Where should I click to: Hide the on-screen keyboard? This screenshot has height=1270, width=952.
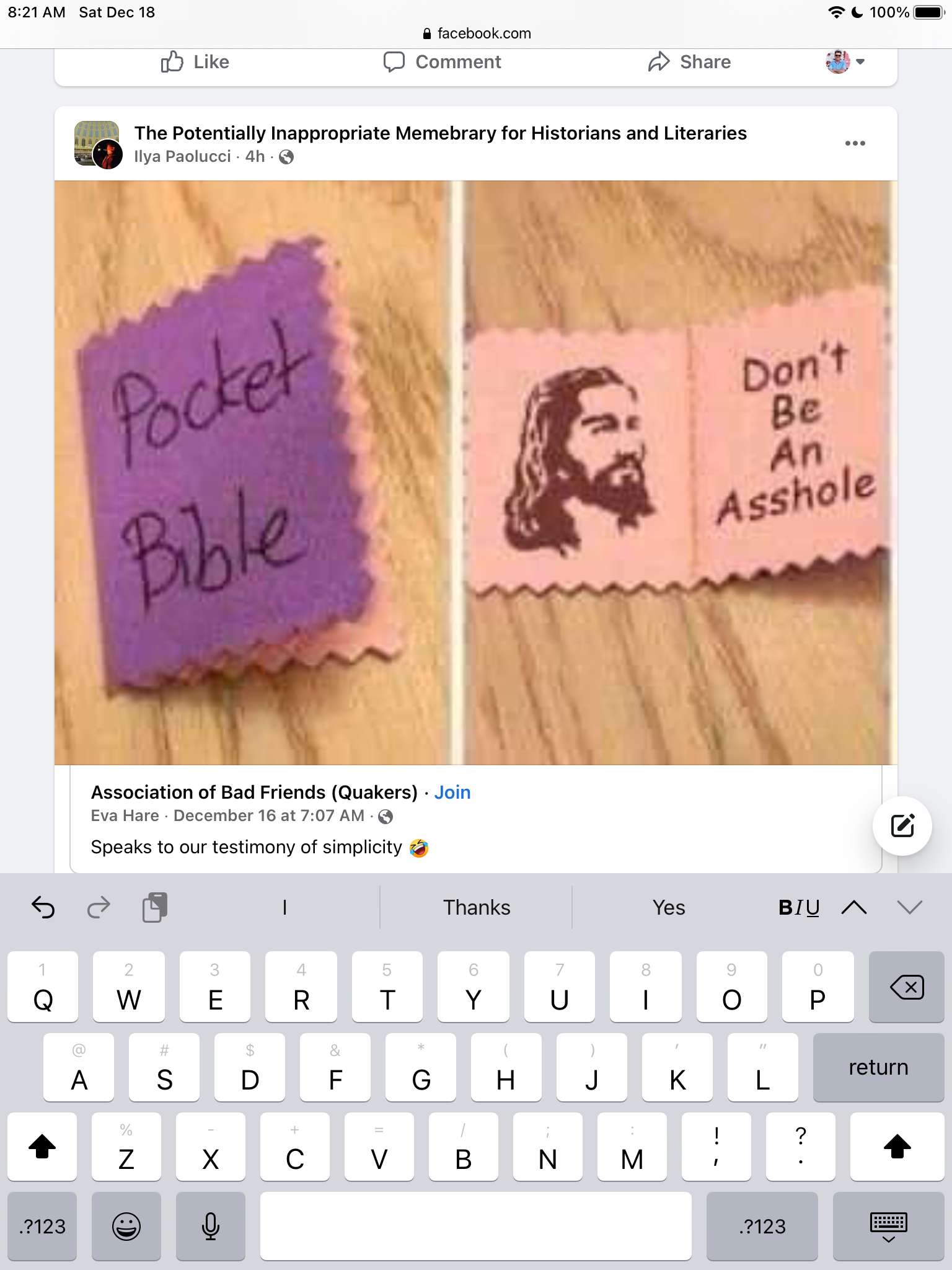888,1227
